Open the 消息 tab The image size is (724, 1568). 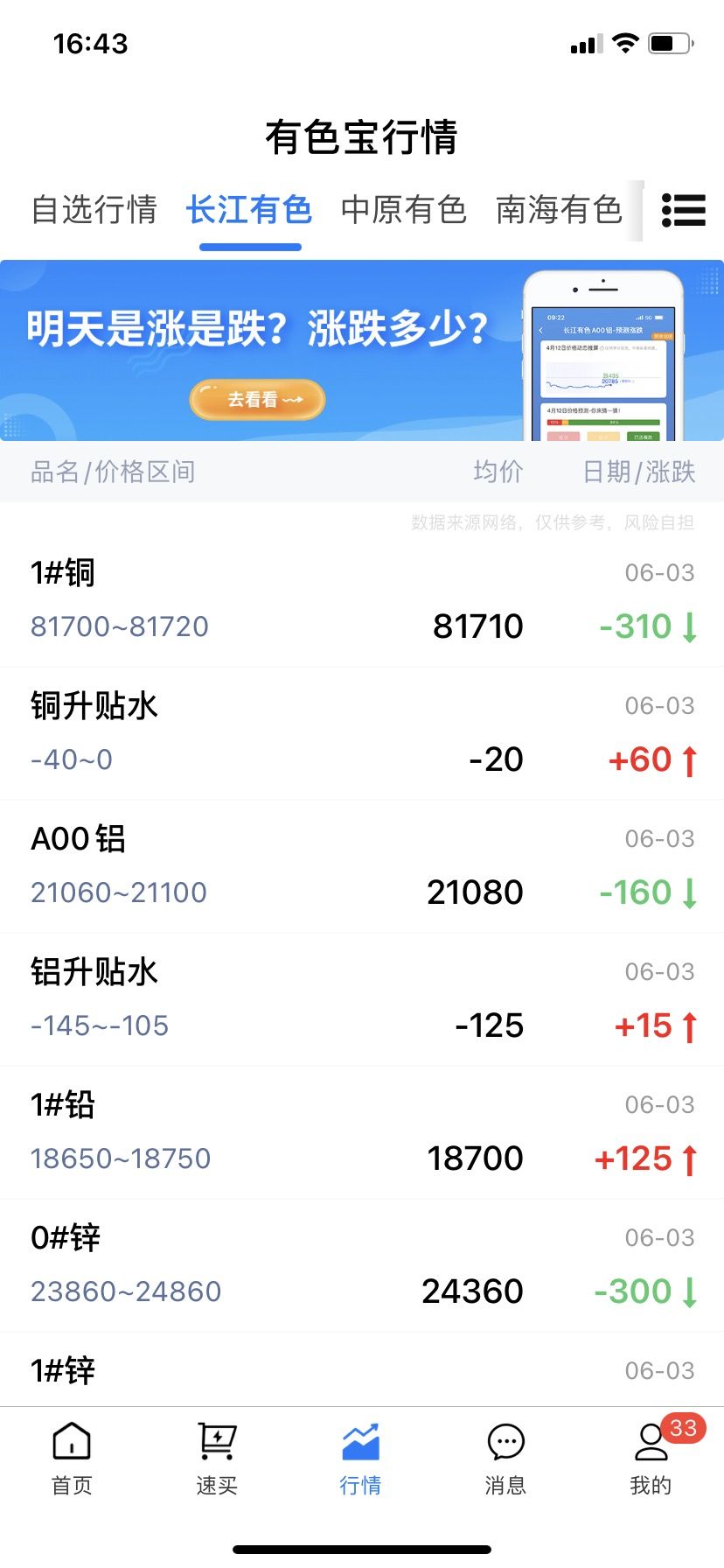(505, 1459)
